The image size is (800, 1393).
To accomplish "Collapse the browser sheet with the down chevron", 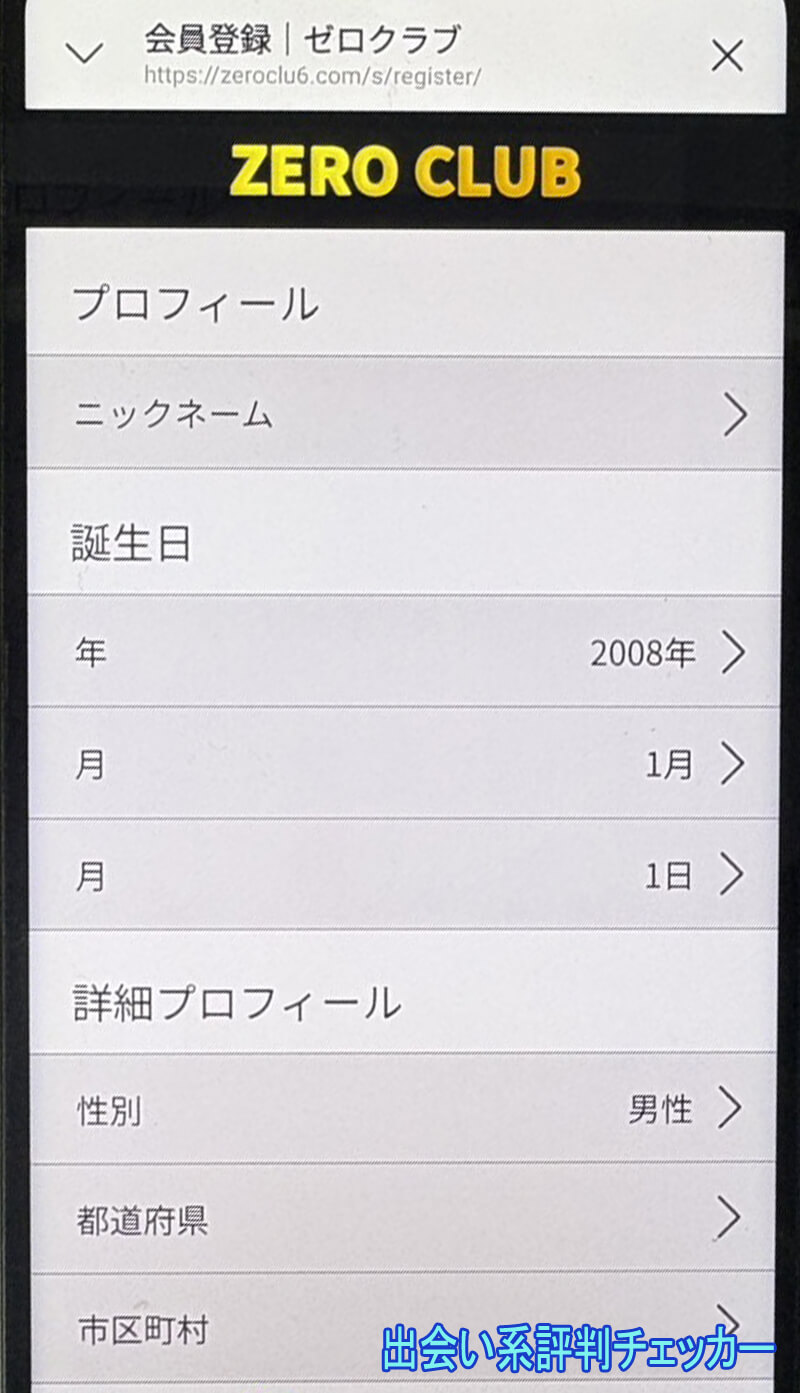I will tap(83, 53).
